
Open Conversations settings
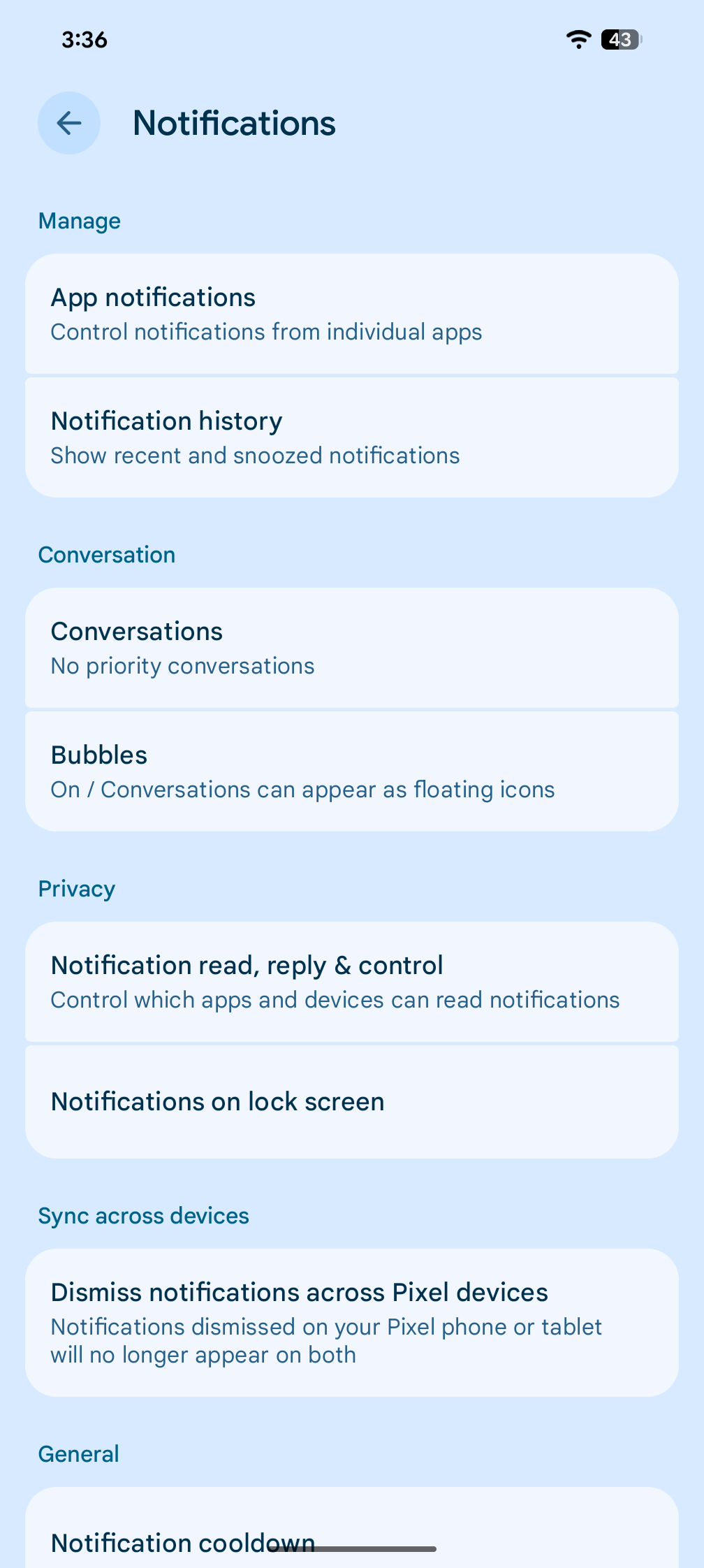pos(352,647)
